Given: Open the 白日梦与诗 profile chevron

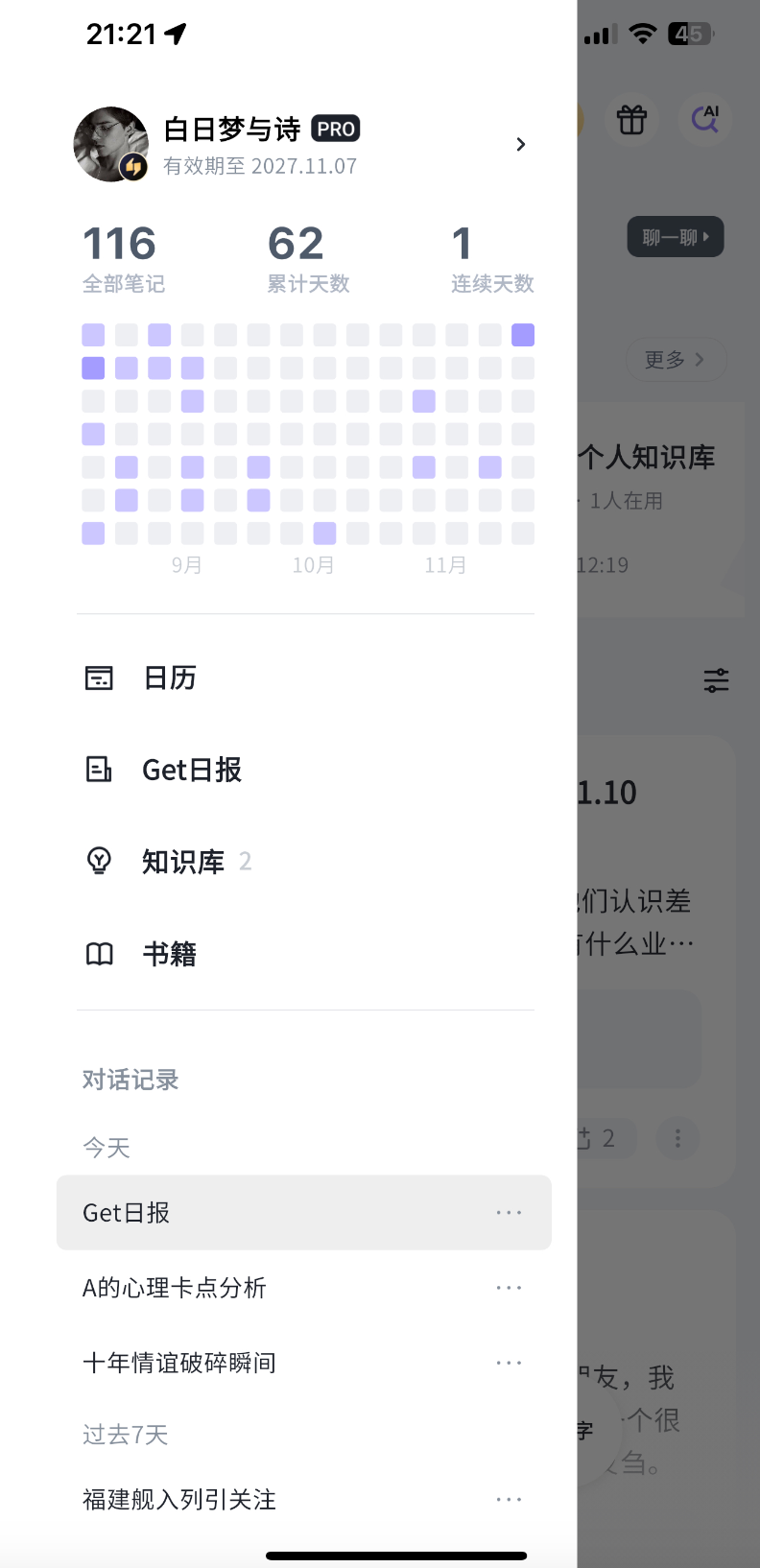Looking at the screenshot, I should click(x=521, y=145).
